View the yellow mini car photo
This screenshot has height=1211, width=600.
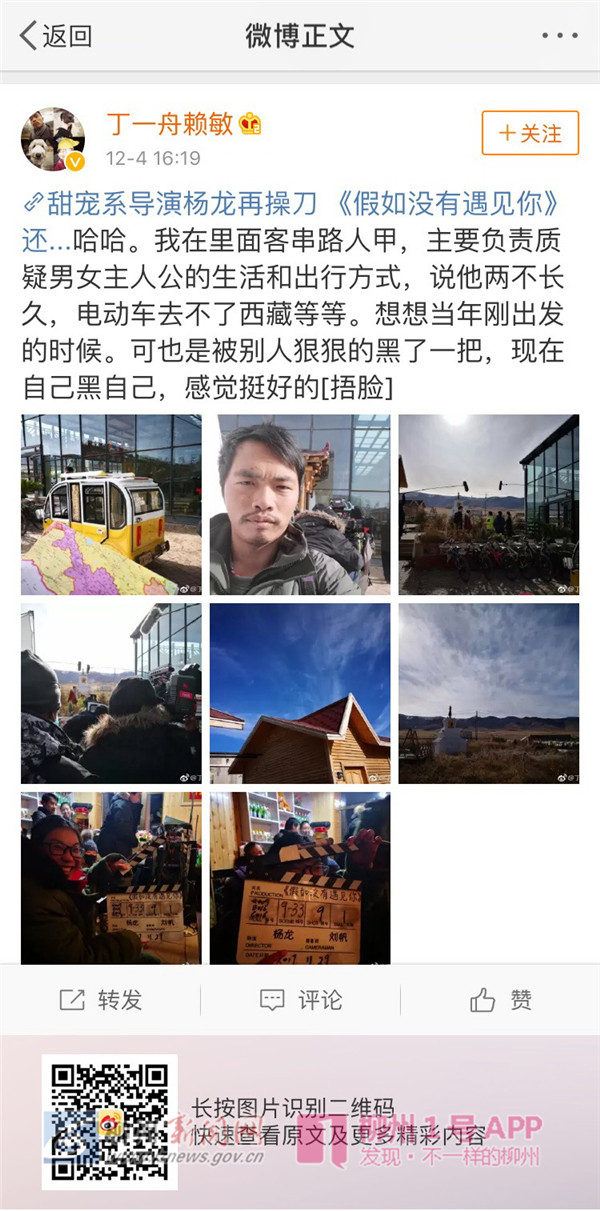pyautogui.click(x=111, y=505)
